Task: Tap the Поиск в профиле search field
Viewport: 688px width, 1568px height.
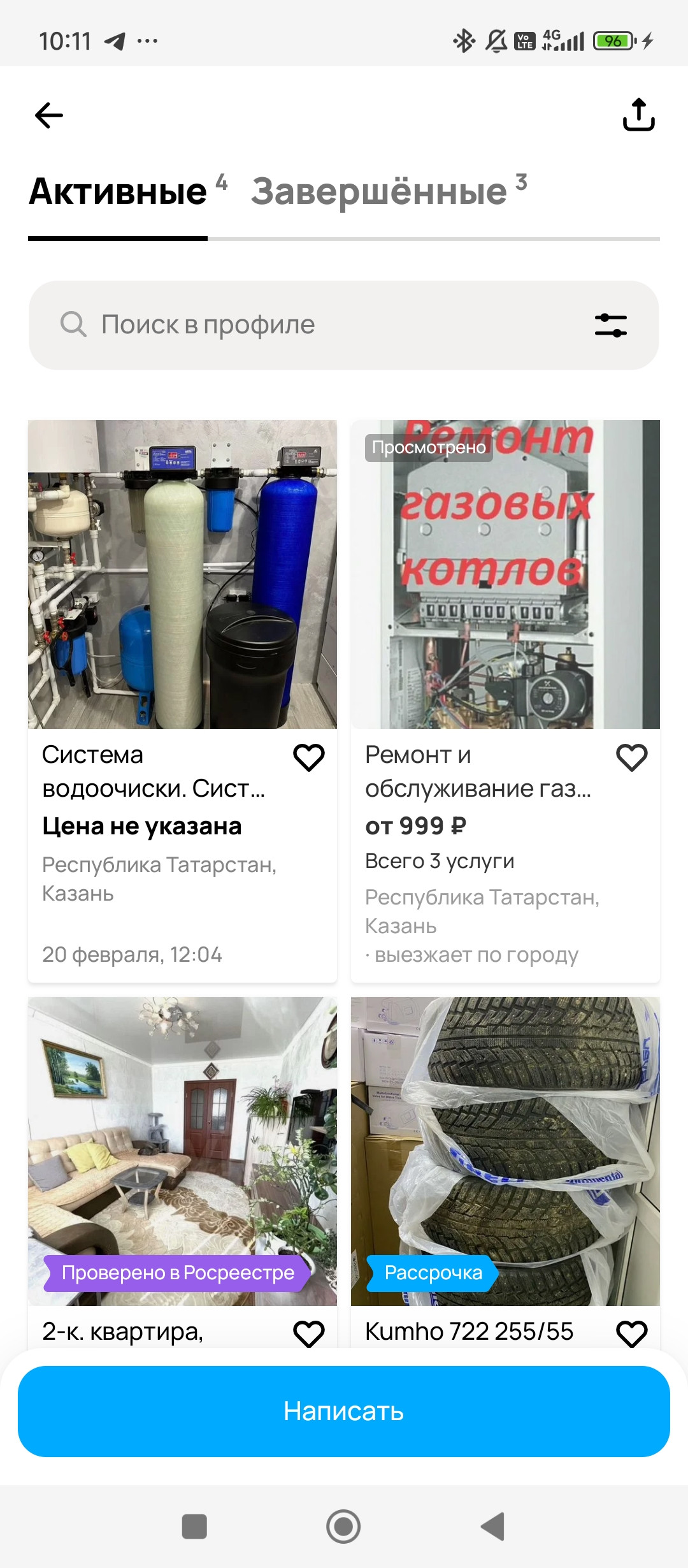Action: point(319,325)
